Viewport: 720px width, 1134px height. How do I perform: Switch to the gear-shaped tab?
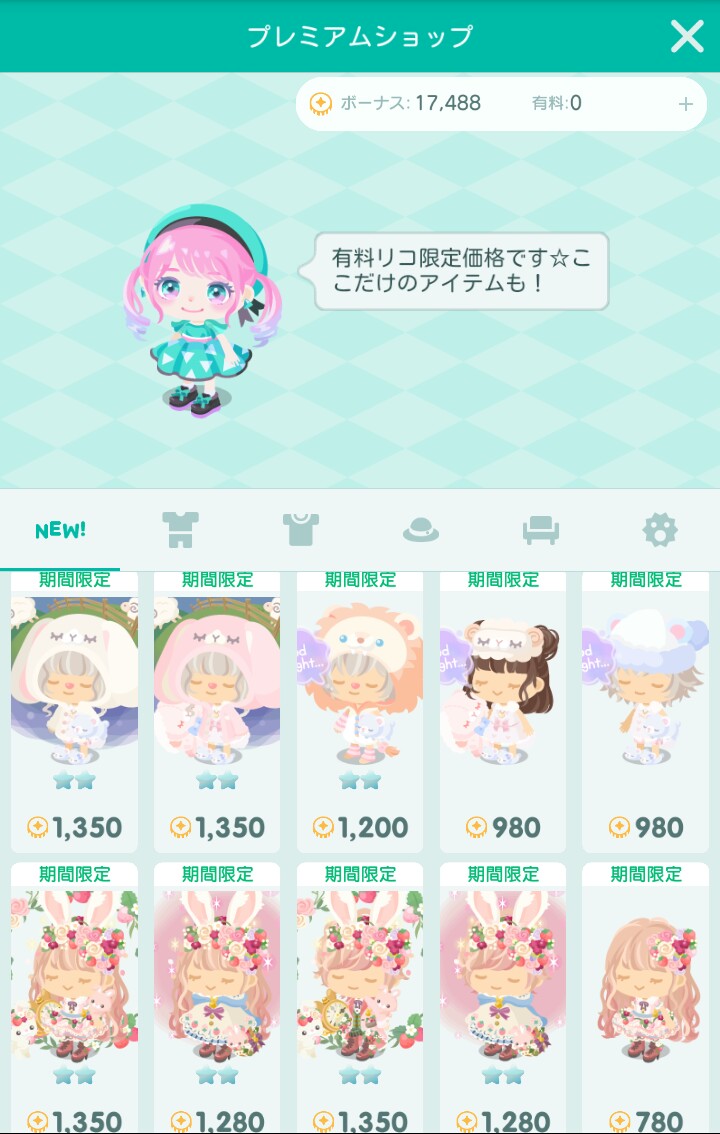[x=660, y=530]
